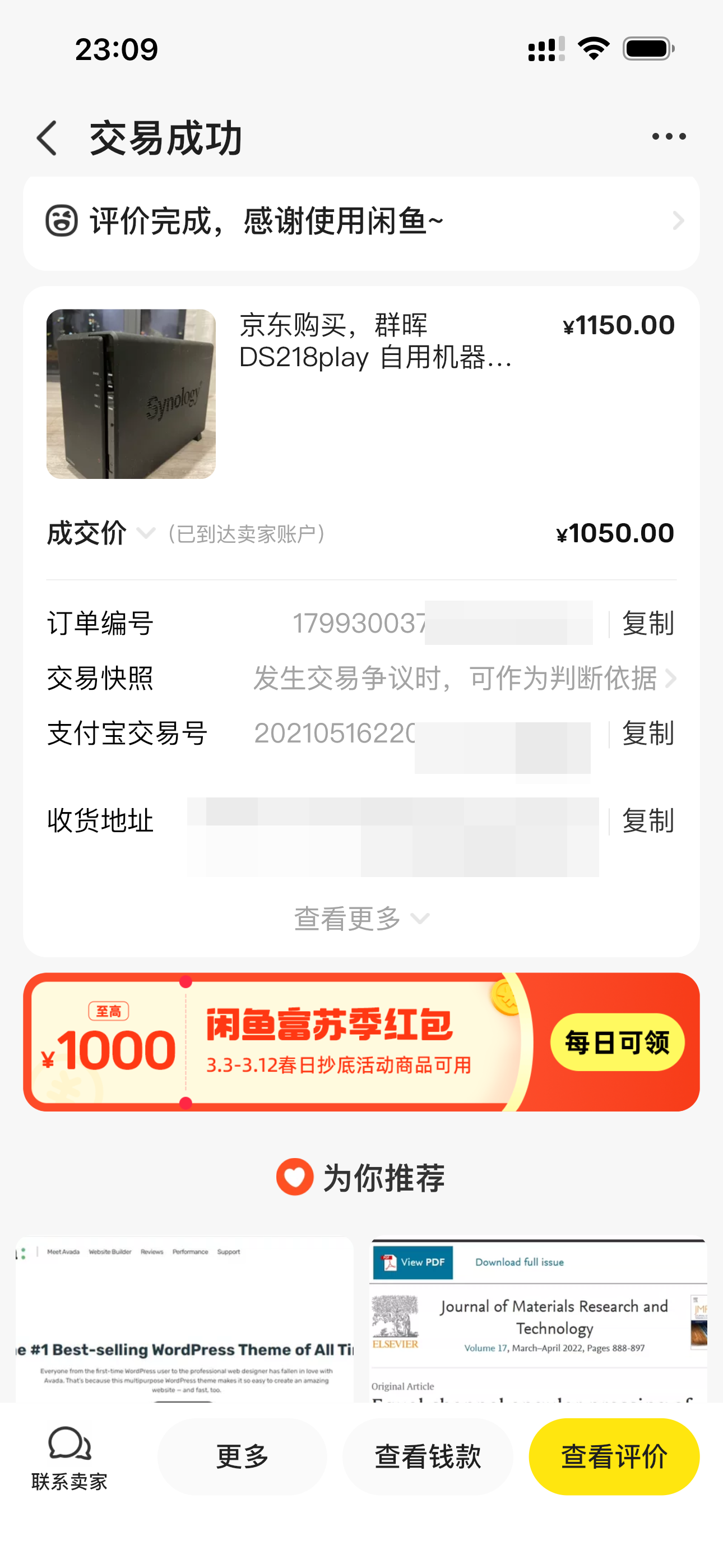This screenshot has height=1568, width=723.
Task: Claim the 每日可领 red packet
Action: click(617, 1042)
